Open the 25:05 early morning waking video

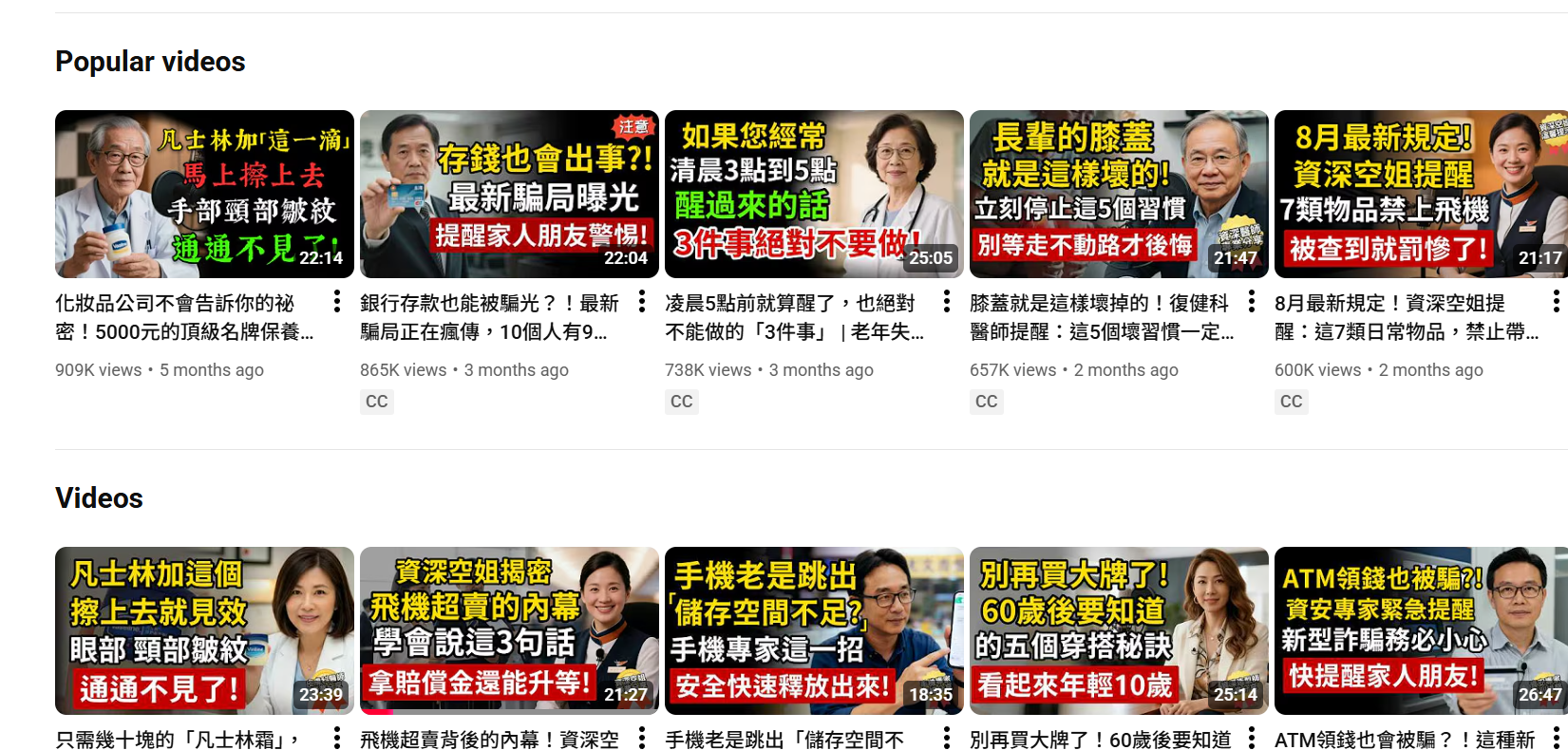click(x=814, y=194)
